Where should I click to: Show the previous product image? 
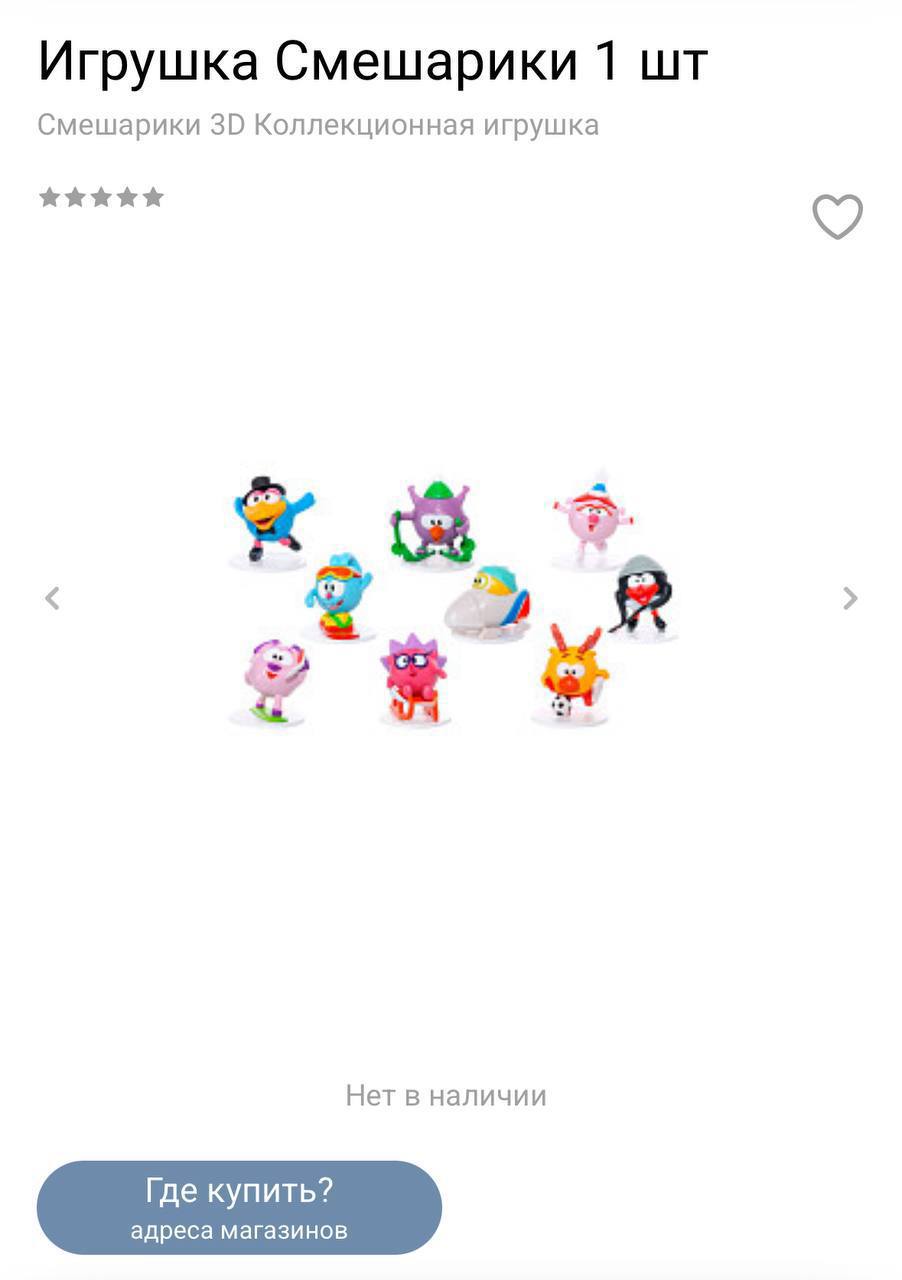(x=52, y=599)
